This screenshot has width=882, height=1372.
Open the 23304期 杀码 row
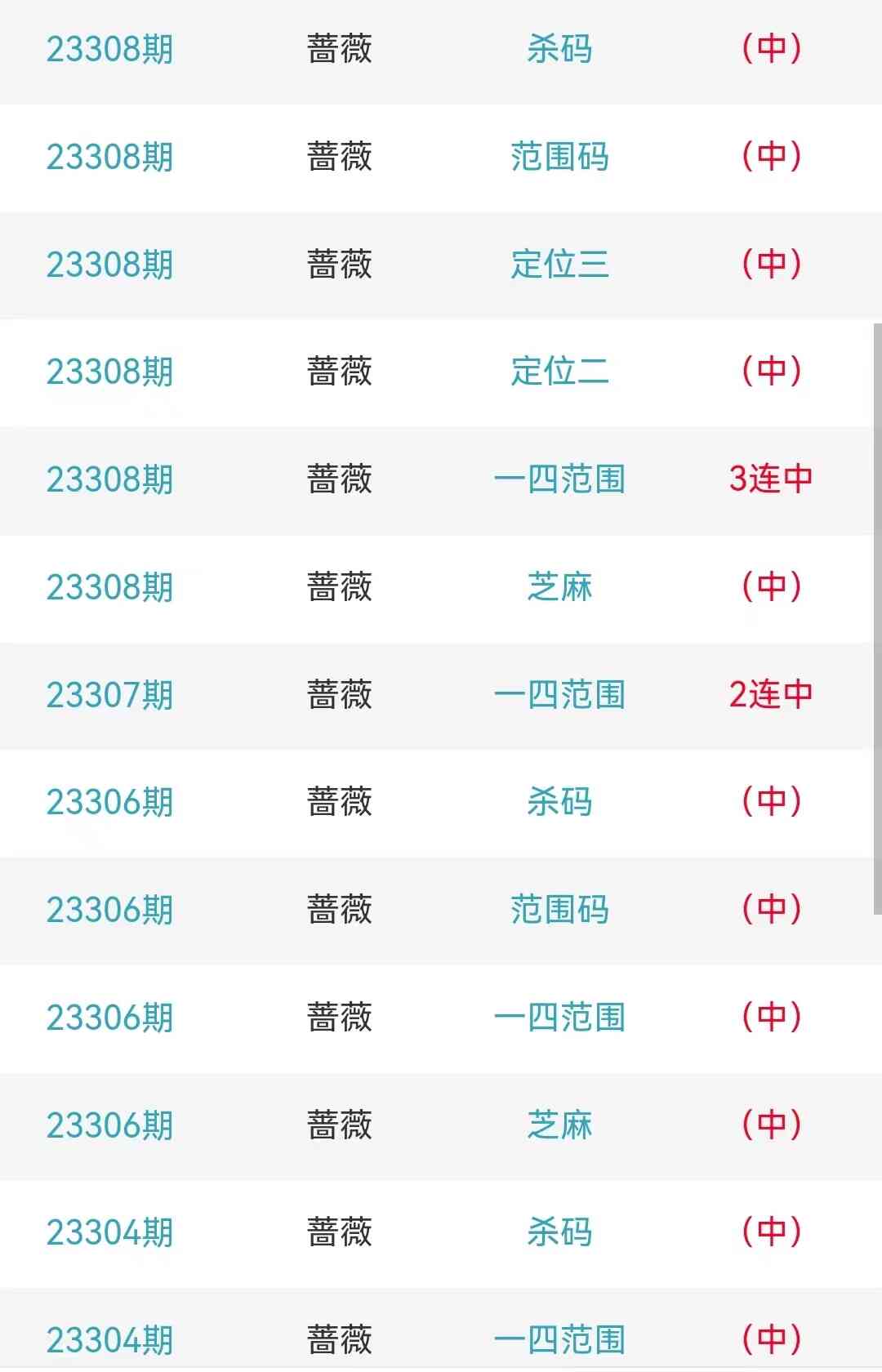point(559,1232)
